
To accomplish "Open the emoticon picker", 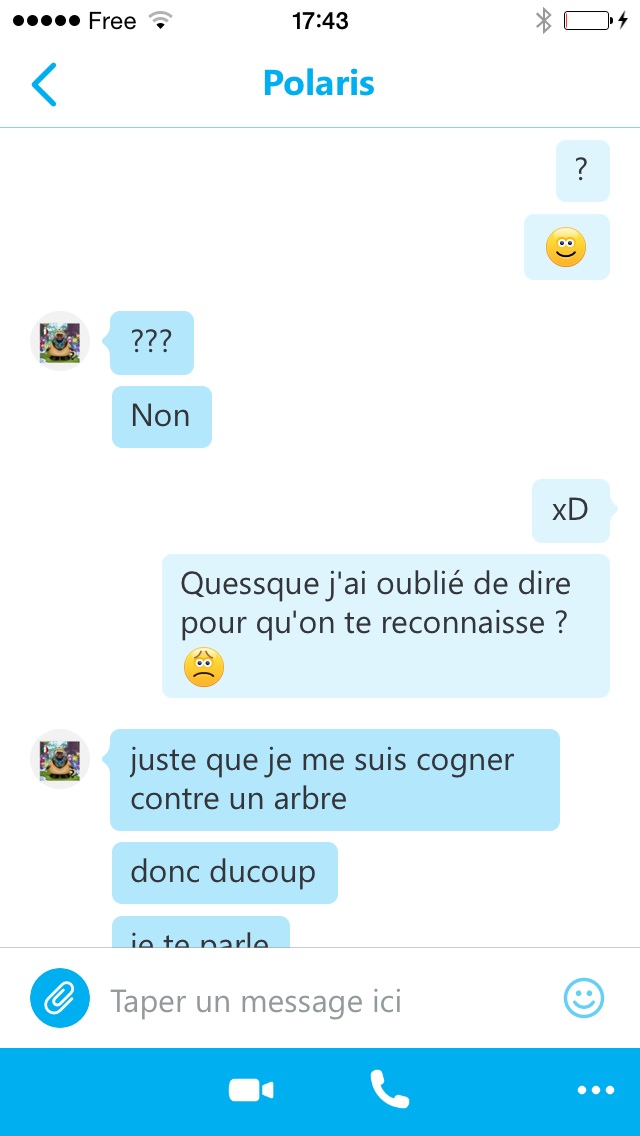I will pyautogui.click(x=583, y=998).
